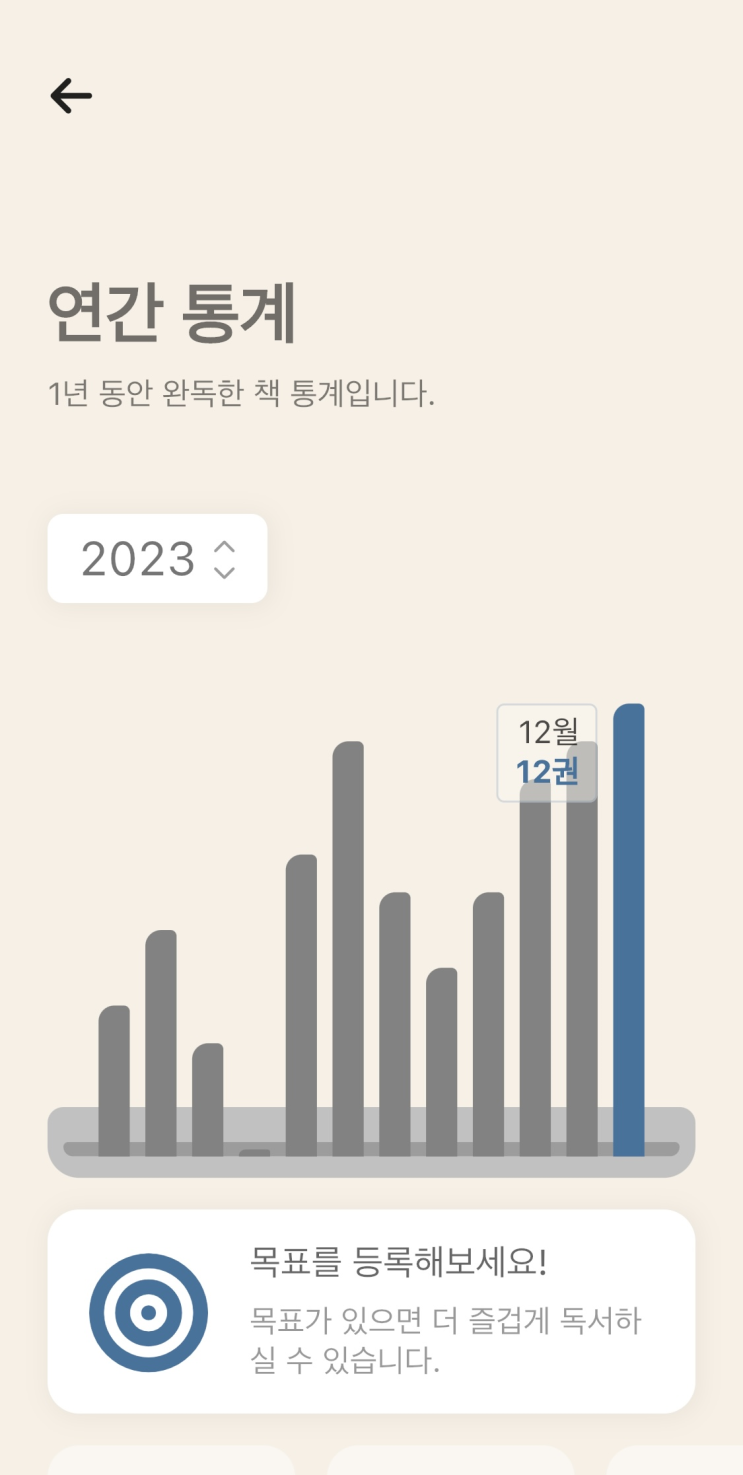Go back using the arrow icon
Viewport: 743px width, 1475px height.
pyautogui.click(x=71, y=96)
